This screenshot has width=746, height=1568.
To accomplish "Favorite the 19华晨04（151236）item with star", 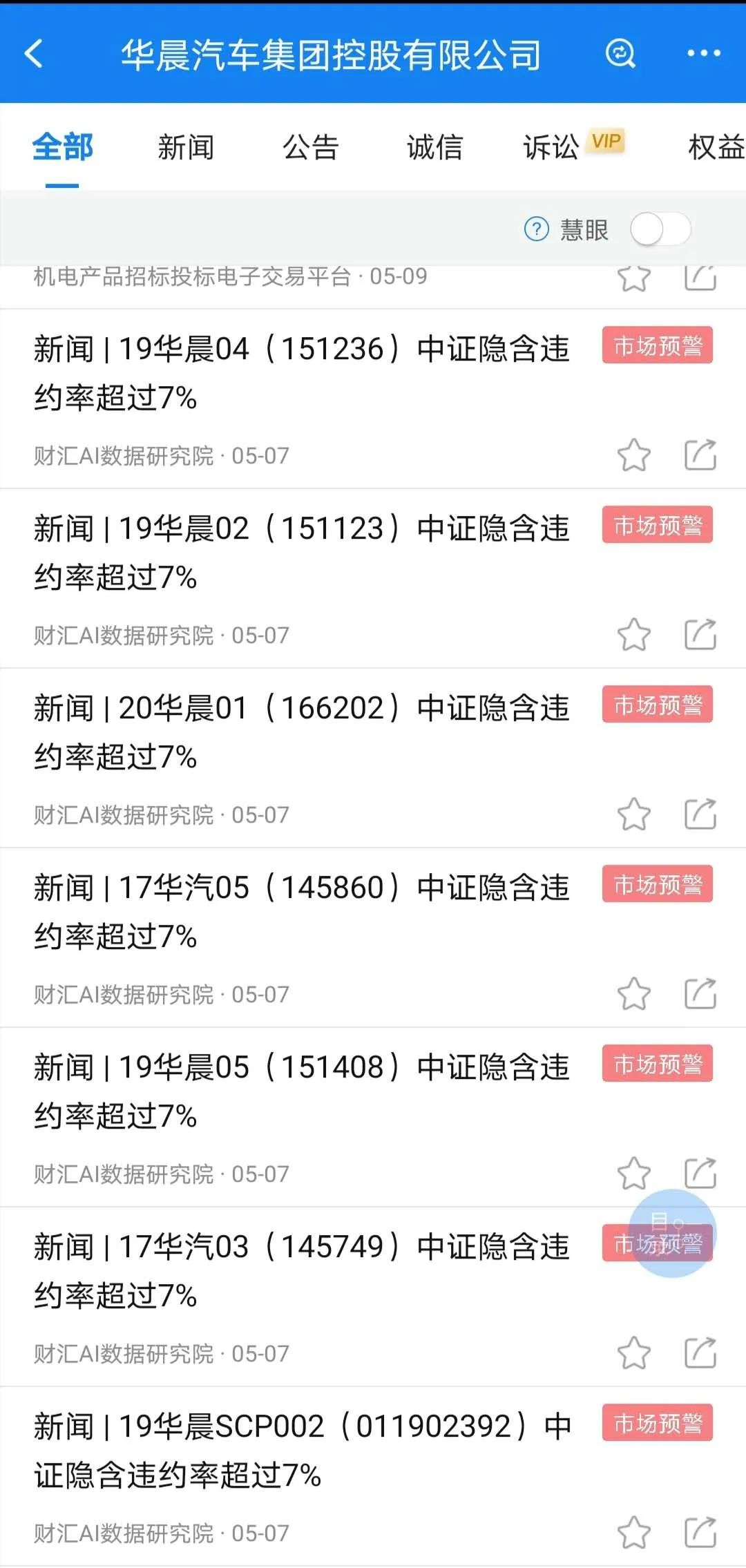I will tap(633, 455).
